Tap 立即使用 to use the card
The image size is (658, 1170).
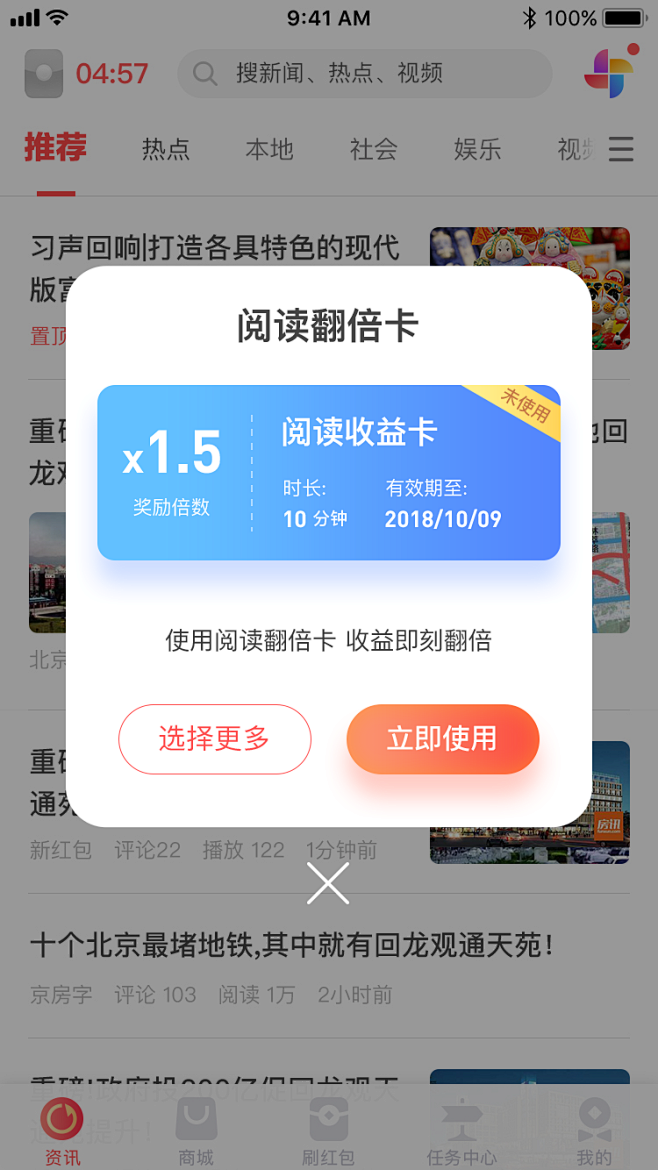(x=443, y=739)
